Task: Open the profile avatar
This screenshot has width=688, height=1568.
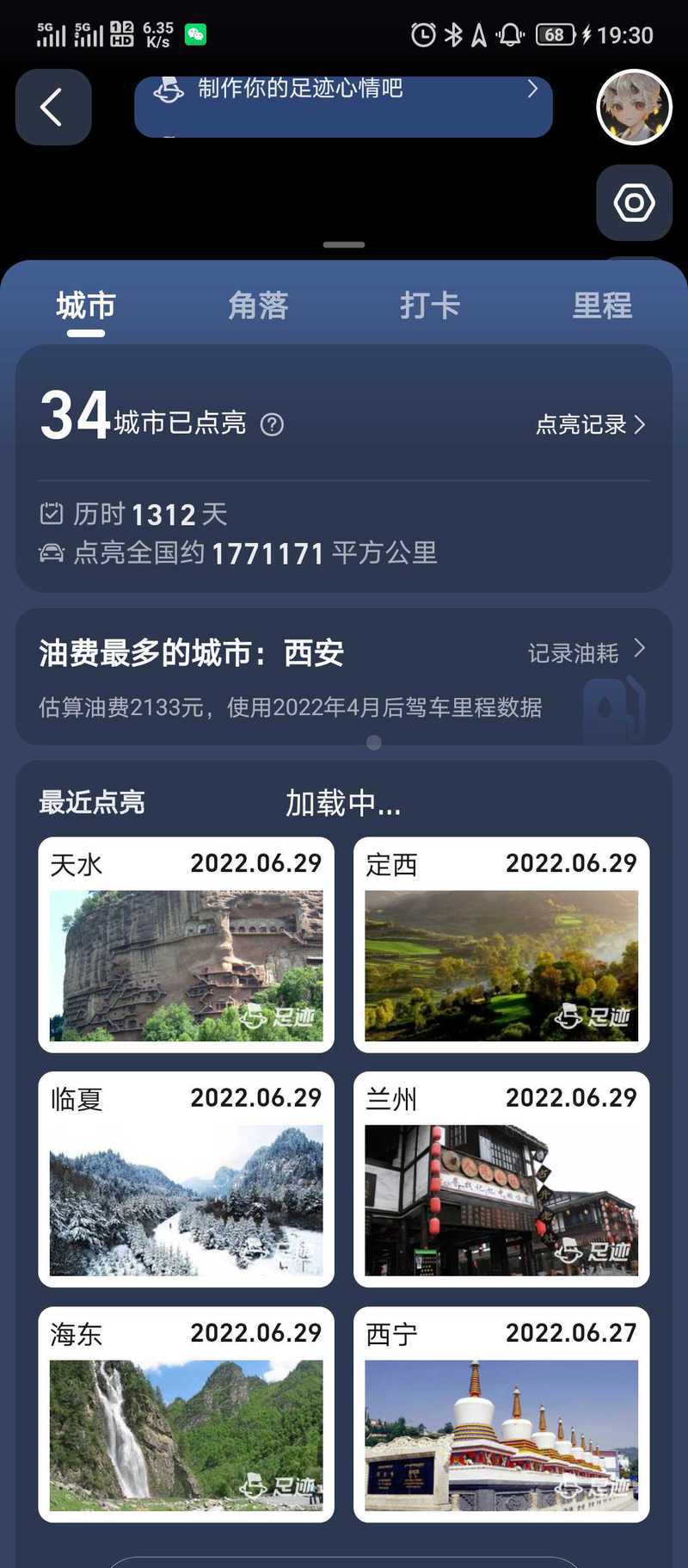Action: pyautogui.click(x=634, y=108)
